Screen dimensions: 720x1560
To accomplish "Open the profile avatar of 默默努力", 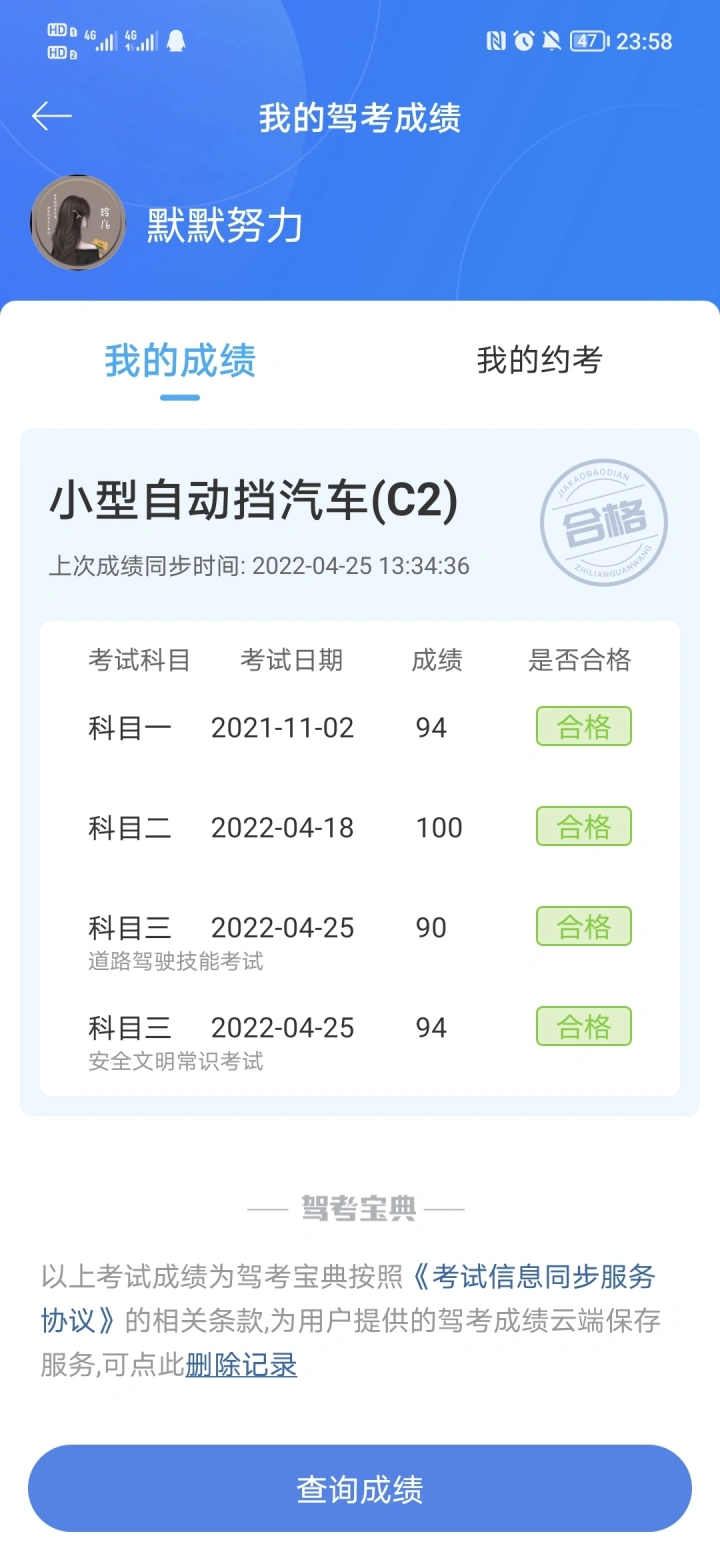I will point(78,223).
